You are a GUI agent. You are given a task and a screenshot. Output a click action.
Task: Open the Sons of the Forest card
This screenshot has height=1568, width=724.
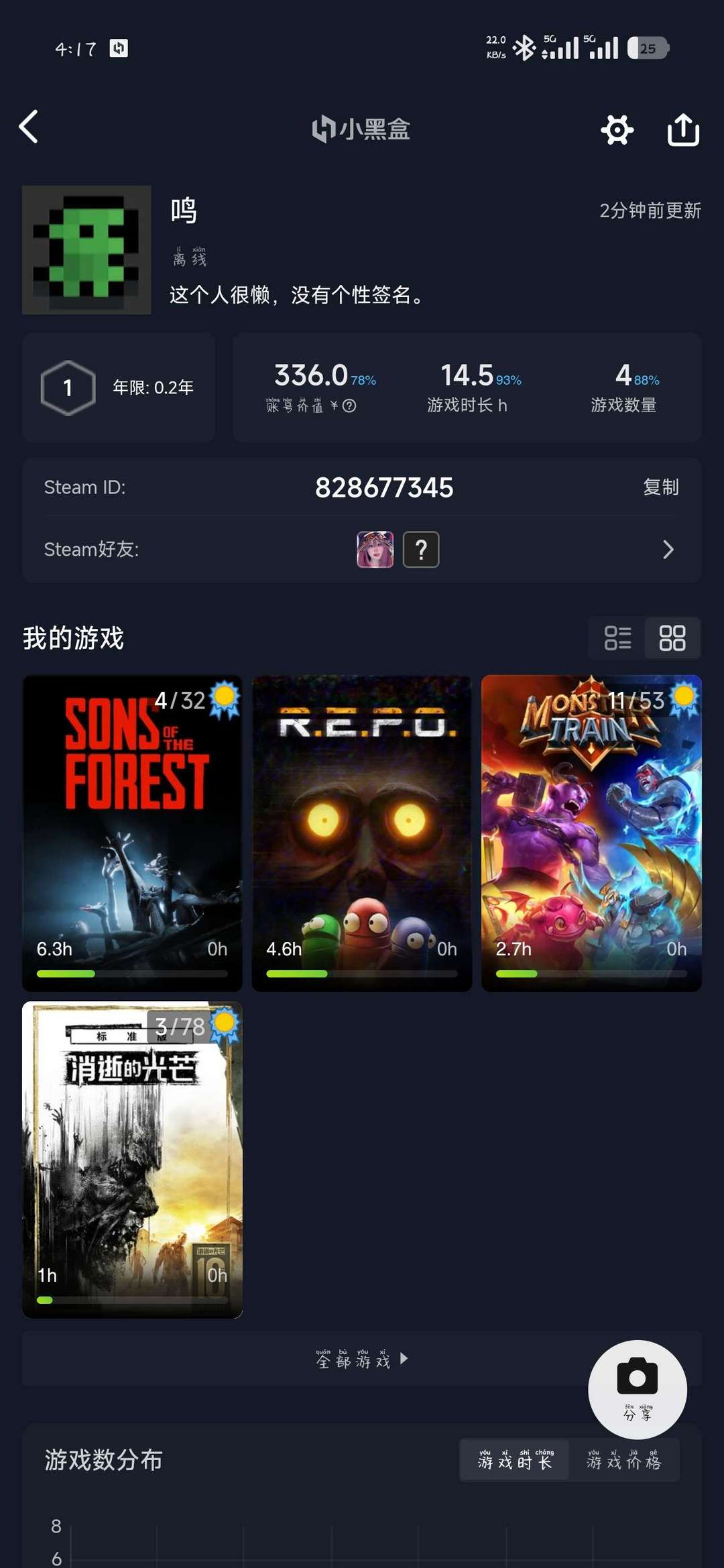click(132, 833)
